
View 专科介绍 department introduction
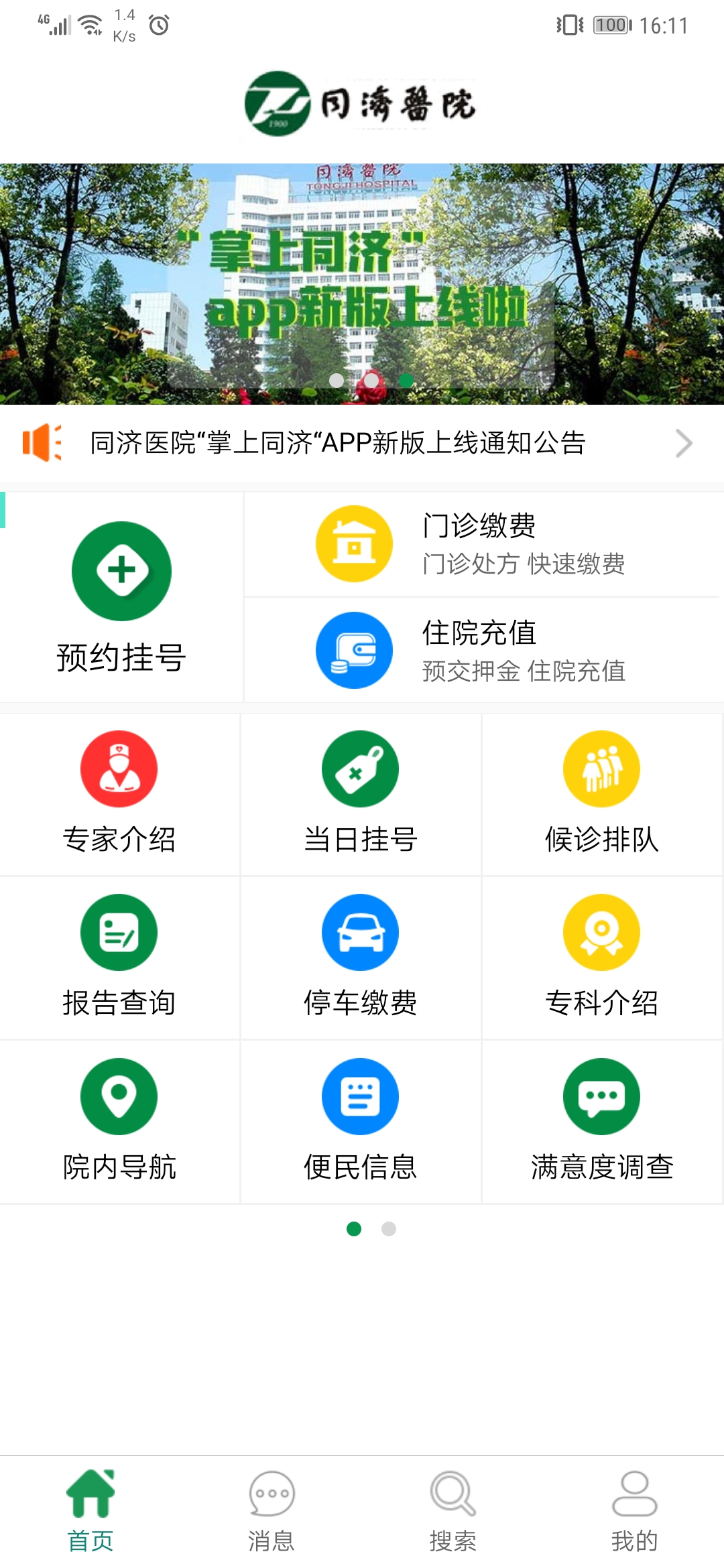click(601, 958)
